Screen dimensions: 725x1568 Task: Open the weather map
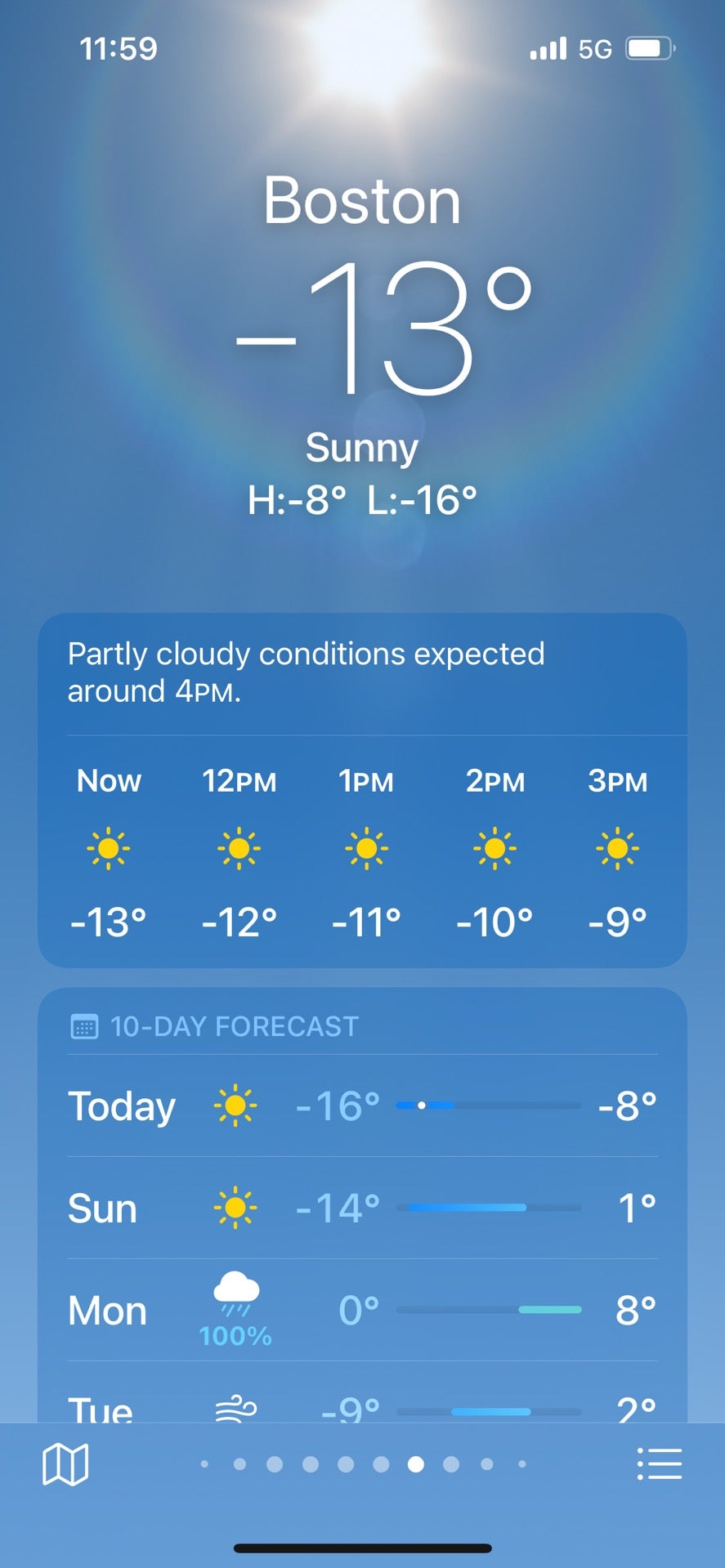pyautogui.click(x=65, y=1464)
